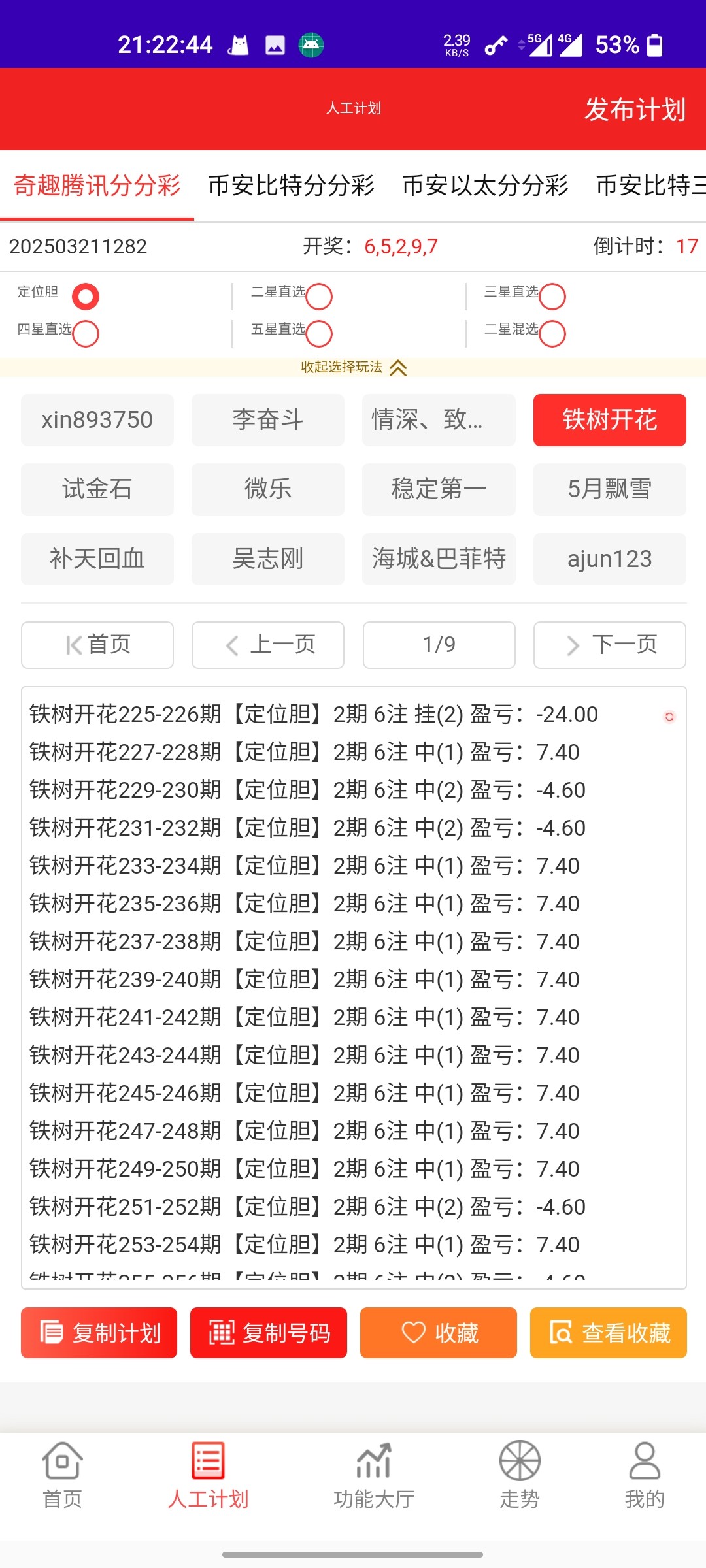The width and height of the screenshot is (706, 1568).
Task: Select planner 李奋斗
Action: coord(268,420)
